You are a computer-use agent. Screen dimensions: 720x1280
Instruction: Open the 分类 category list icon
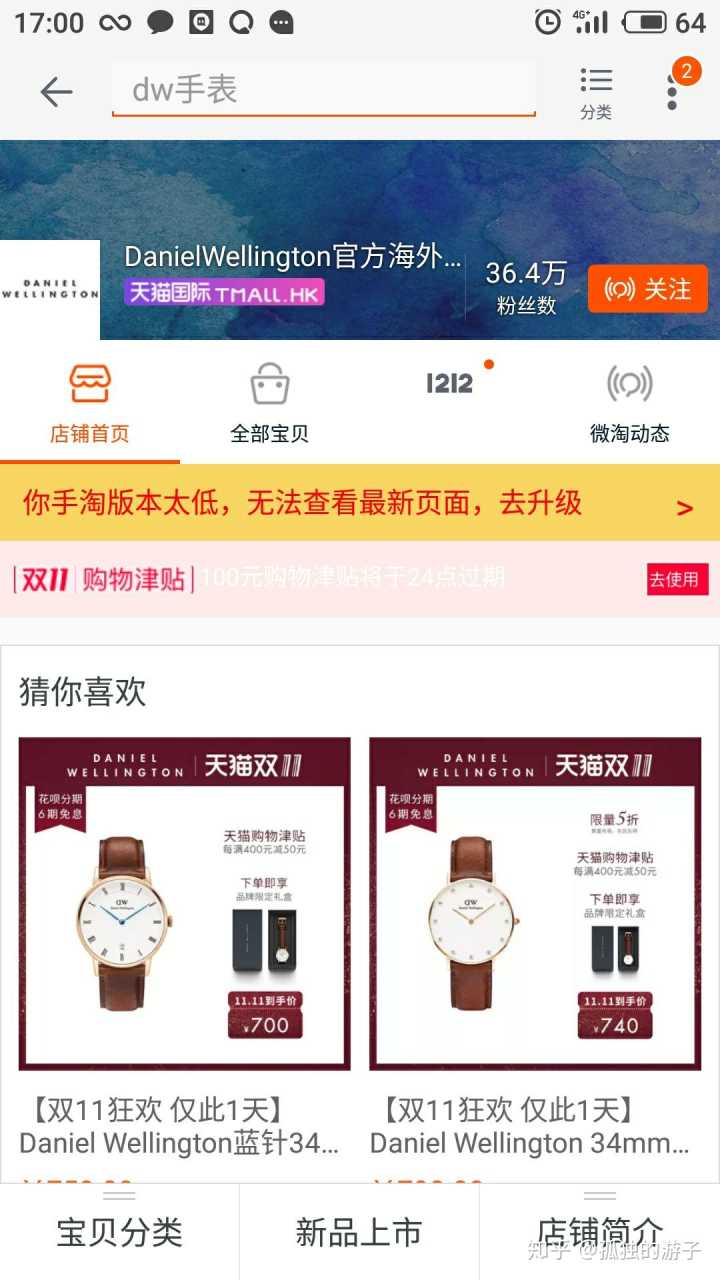596,93
